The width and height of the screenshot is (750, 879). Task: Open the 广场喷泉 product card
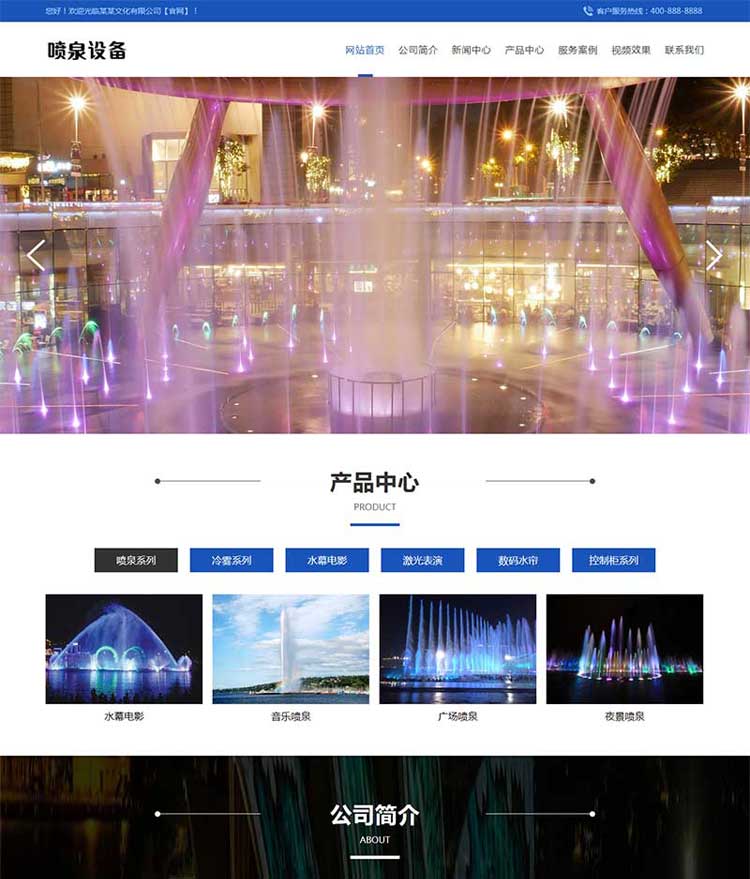[458, 649]
